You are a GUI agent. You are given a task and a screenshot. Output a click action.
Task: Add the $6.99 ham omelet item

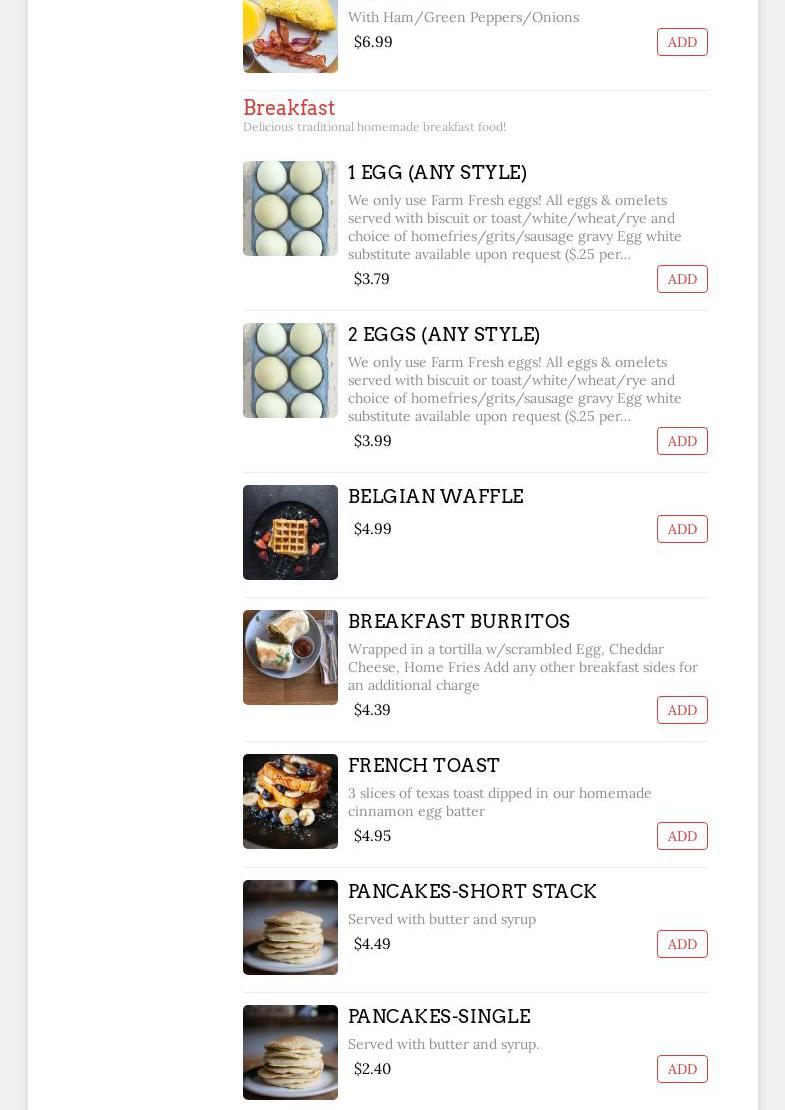pyautogui.click(x=682, y=42)
